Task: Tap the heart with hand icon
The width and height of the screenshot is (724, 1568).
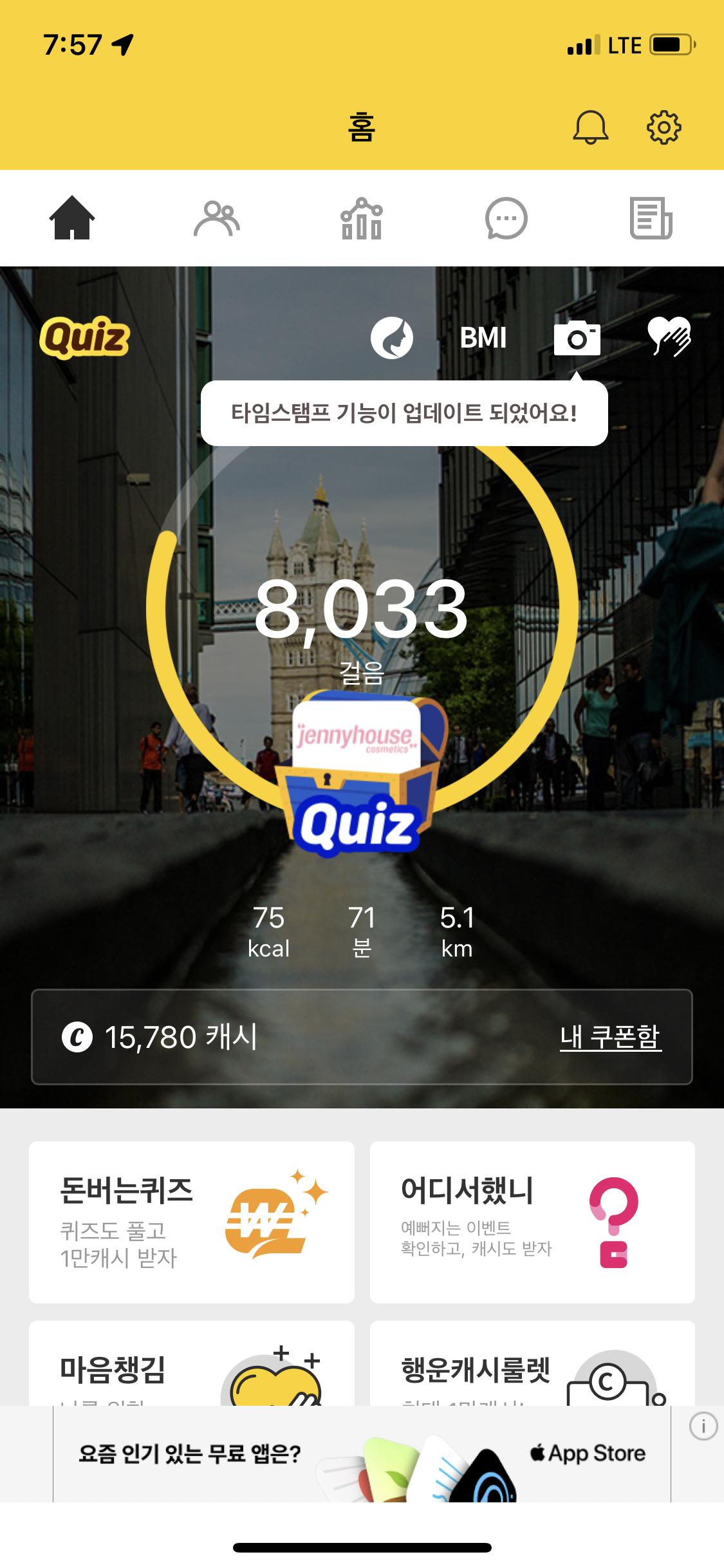Action: (x=669, y=337)
